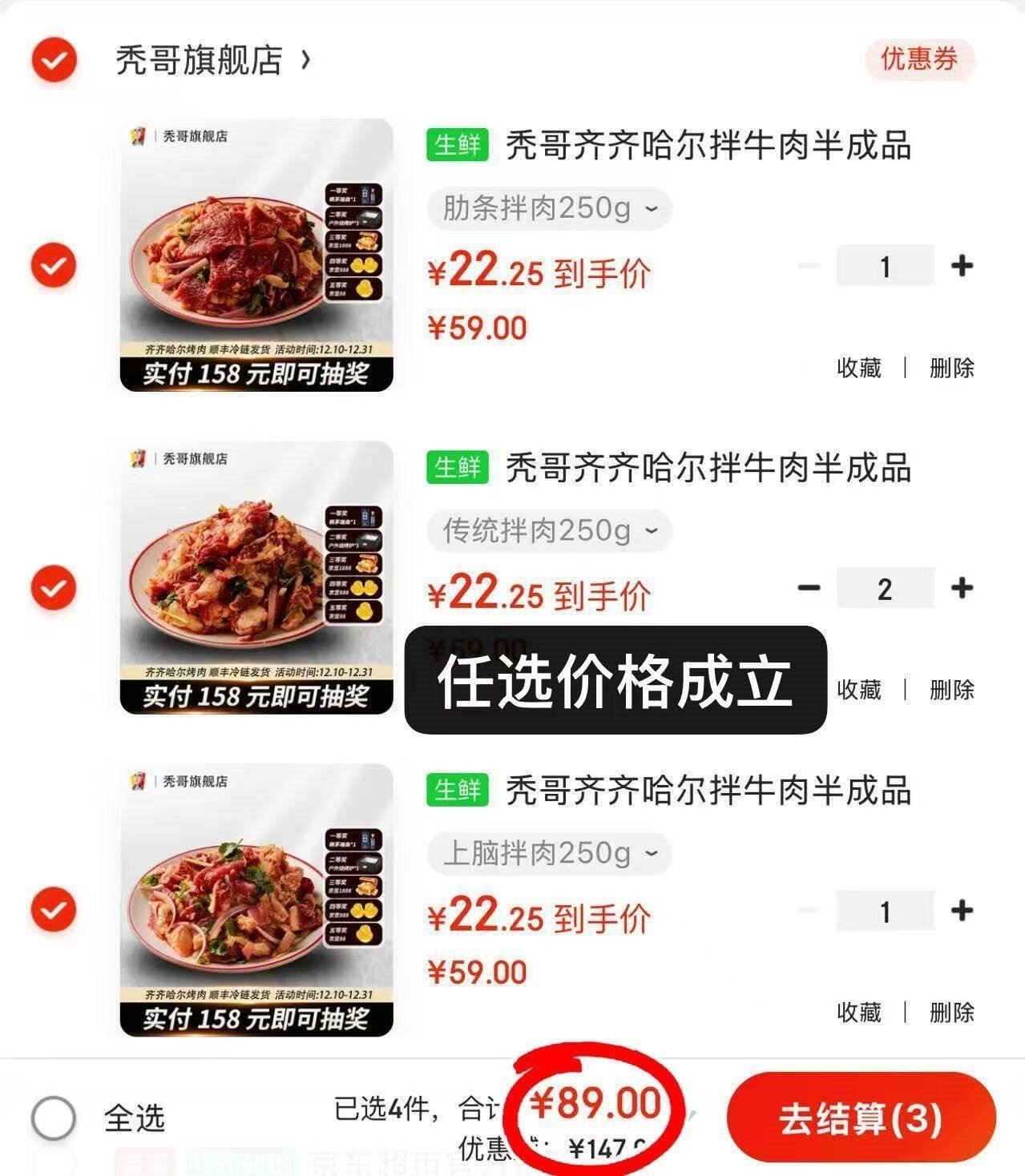
Task: Deselect the 上脑拌肉250g item checkbox
Action: pos(54,910)
